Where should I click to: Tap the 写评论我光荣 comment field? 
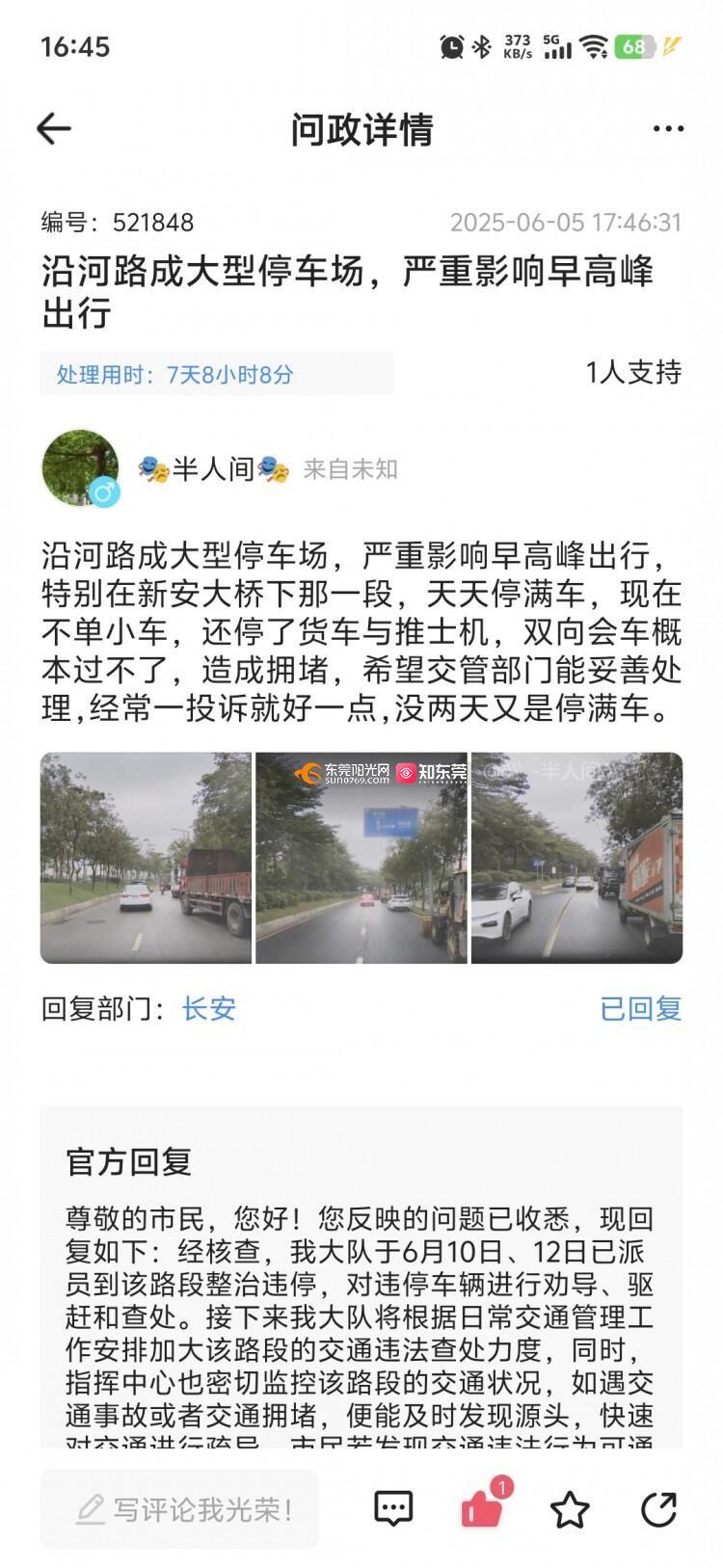(x=179, y=1508)
